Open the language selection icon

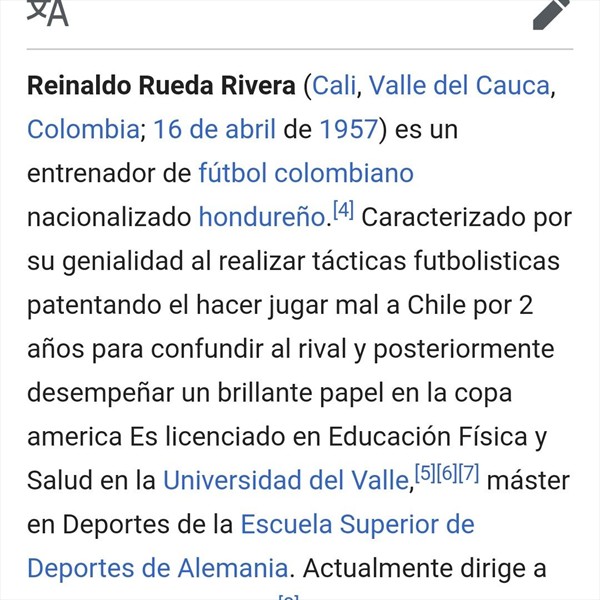click(x=46, y=12)
